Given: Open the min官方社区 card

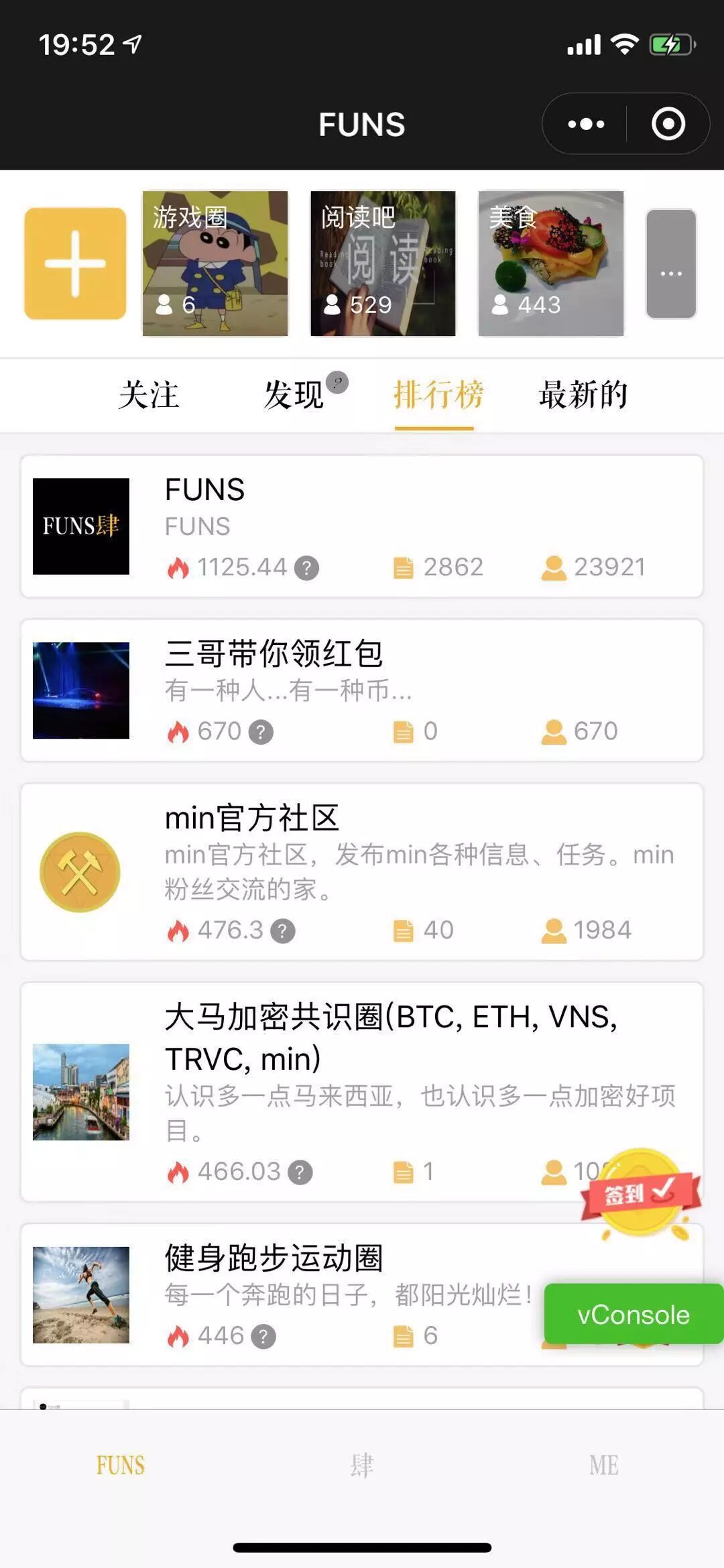Looking at the screenshot, I should [362, 871].
